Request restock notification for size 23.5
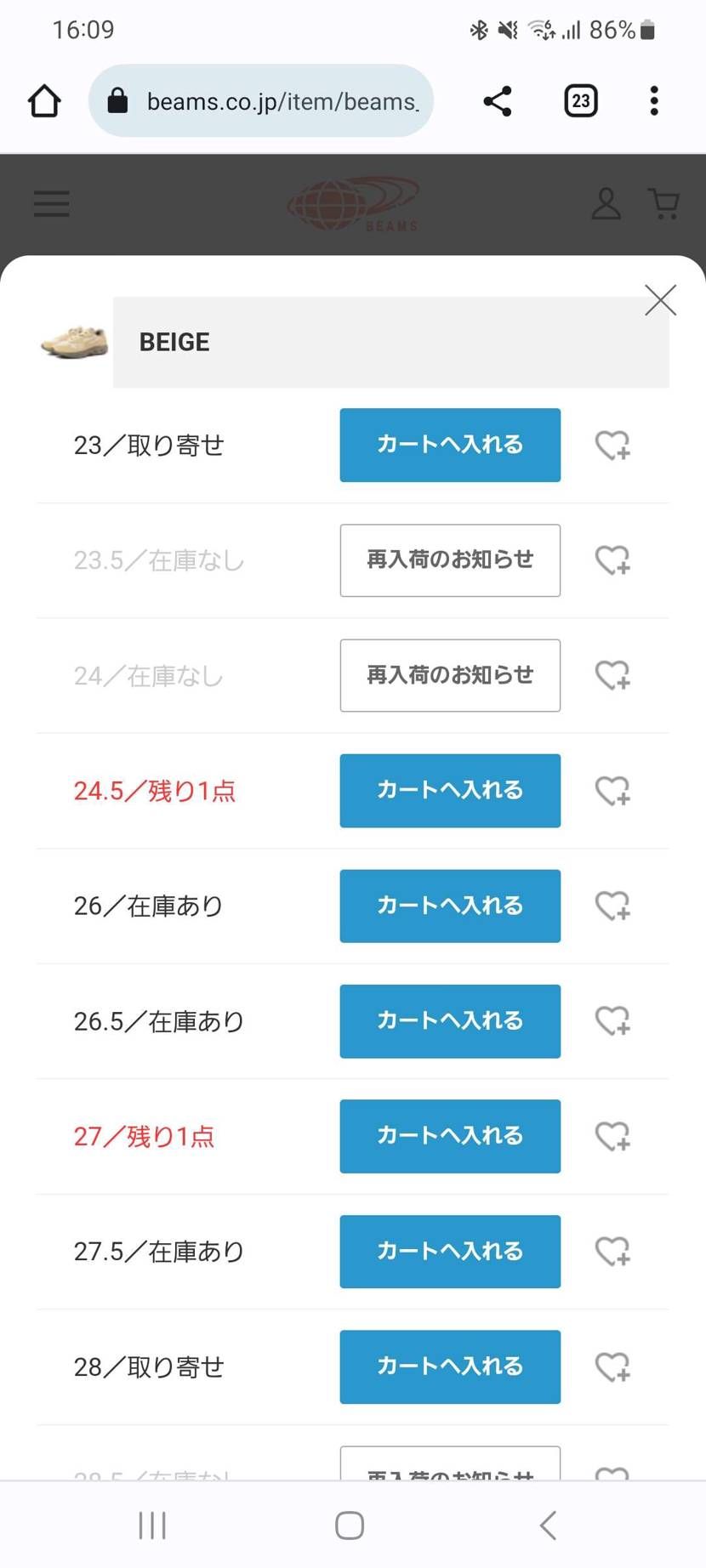The width and height of the screenshot is (706, 1568). tap(449, 560)
